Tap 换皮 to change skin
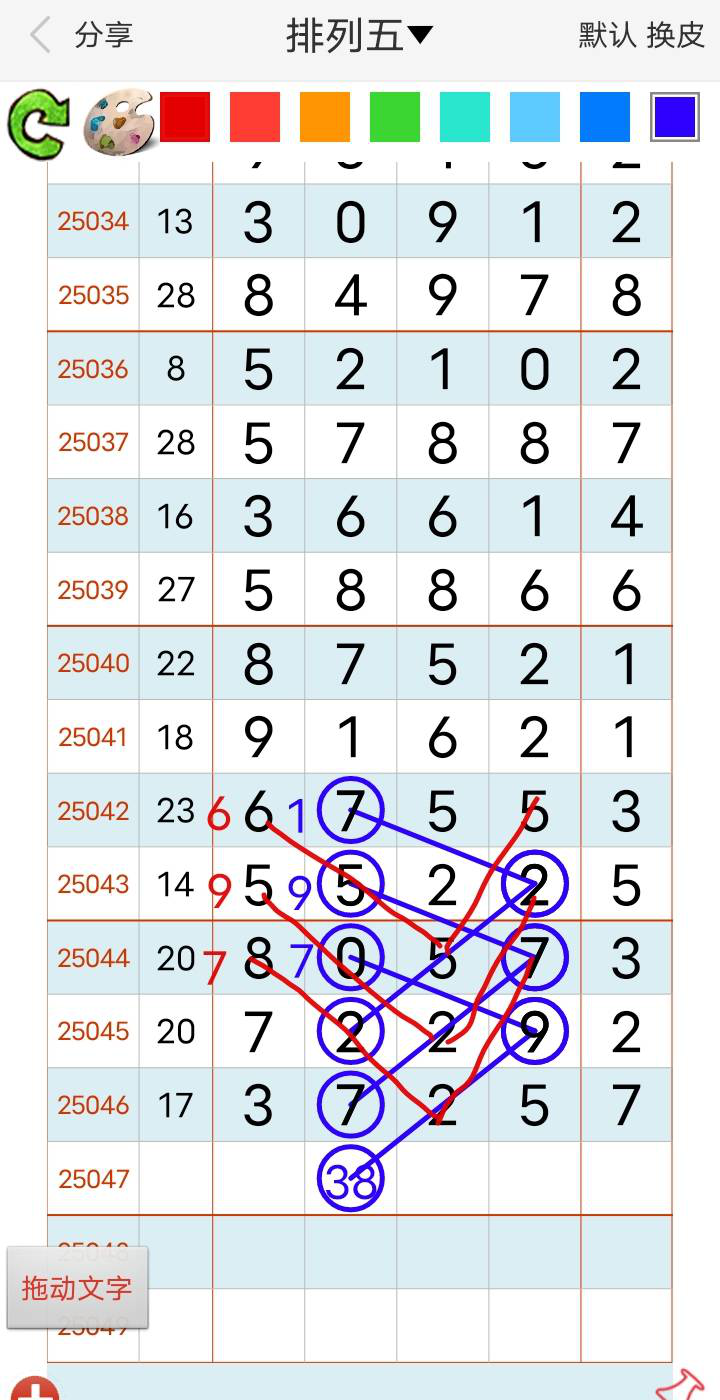The width and height of the screenshot is (720, 1400). (x=676, y=36)
